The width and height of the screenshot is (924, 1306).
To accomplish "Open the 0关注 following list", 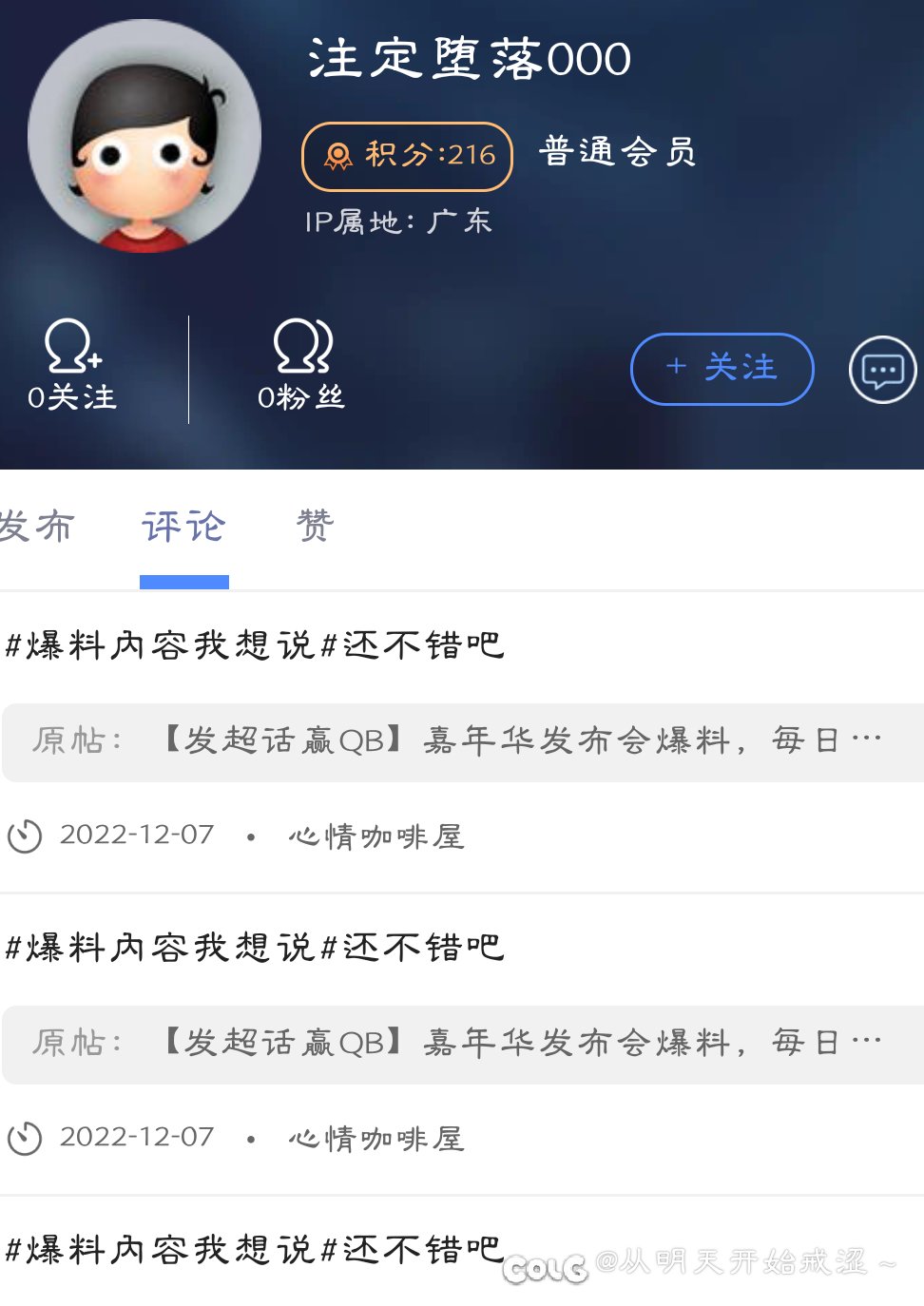I will pyautogui.click(x=72, y=367).
